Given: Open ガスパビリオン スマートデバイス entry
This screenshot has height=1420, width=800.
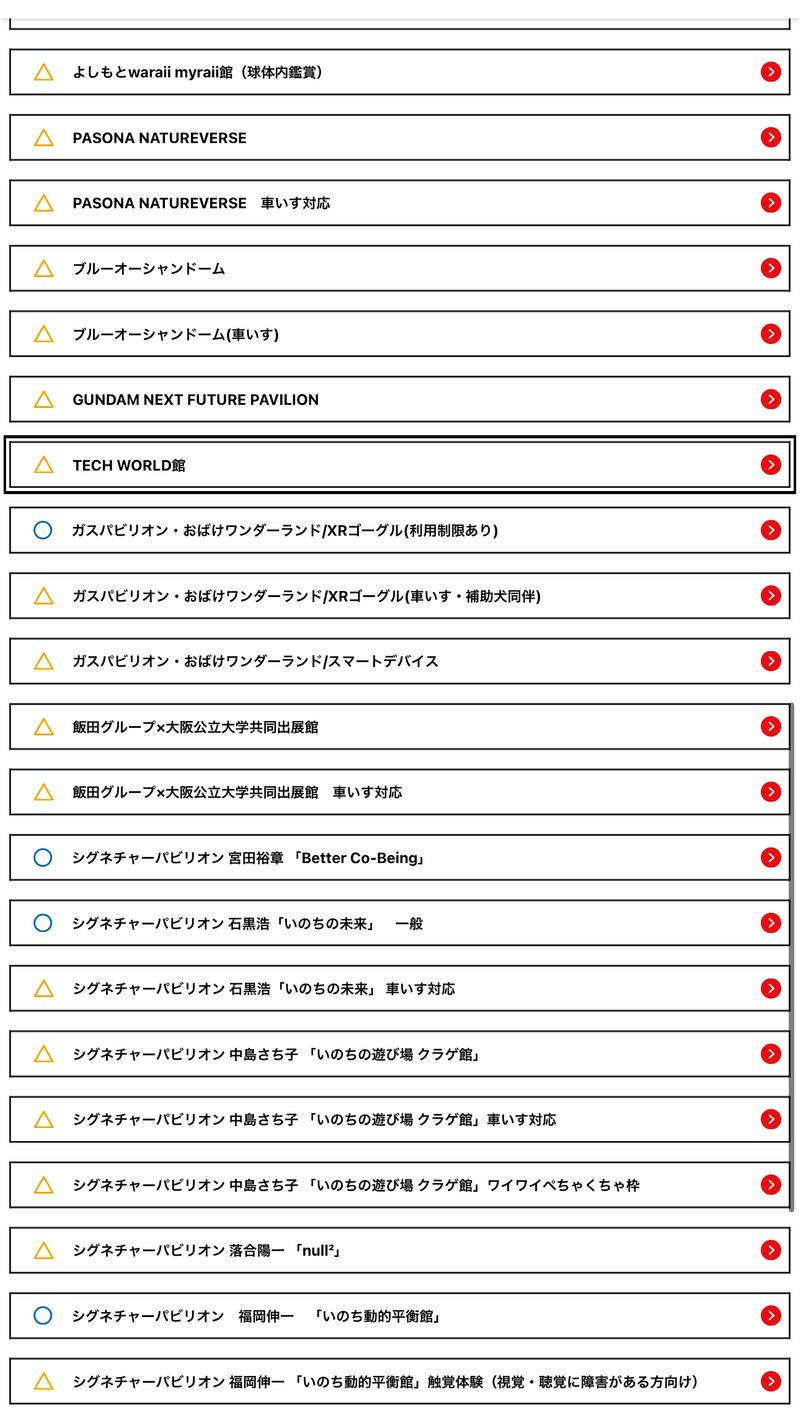Looking at the screenshot, I should (399, 661).
